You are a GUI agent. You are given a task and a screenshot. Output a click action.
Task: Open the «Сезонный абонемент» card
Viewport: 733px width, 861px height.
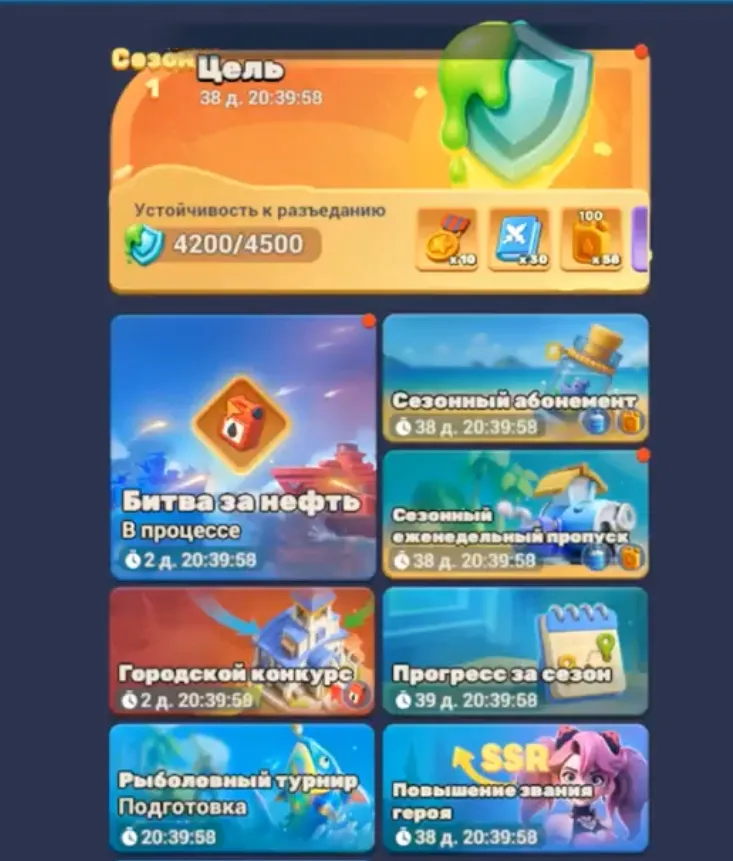coord(515,377)
